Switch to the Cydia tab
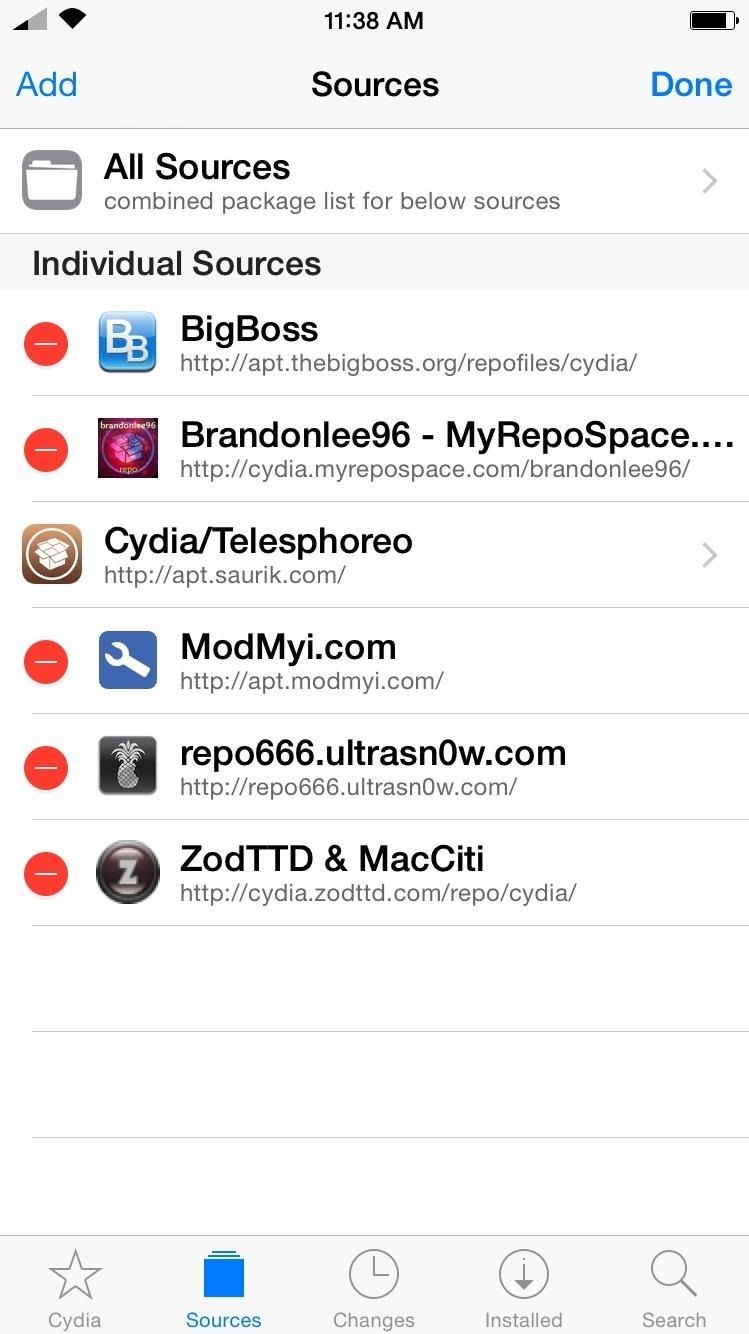The image size is (749, 1334). coord(75,1288)
